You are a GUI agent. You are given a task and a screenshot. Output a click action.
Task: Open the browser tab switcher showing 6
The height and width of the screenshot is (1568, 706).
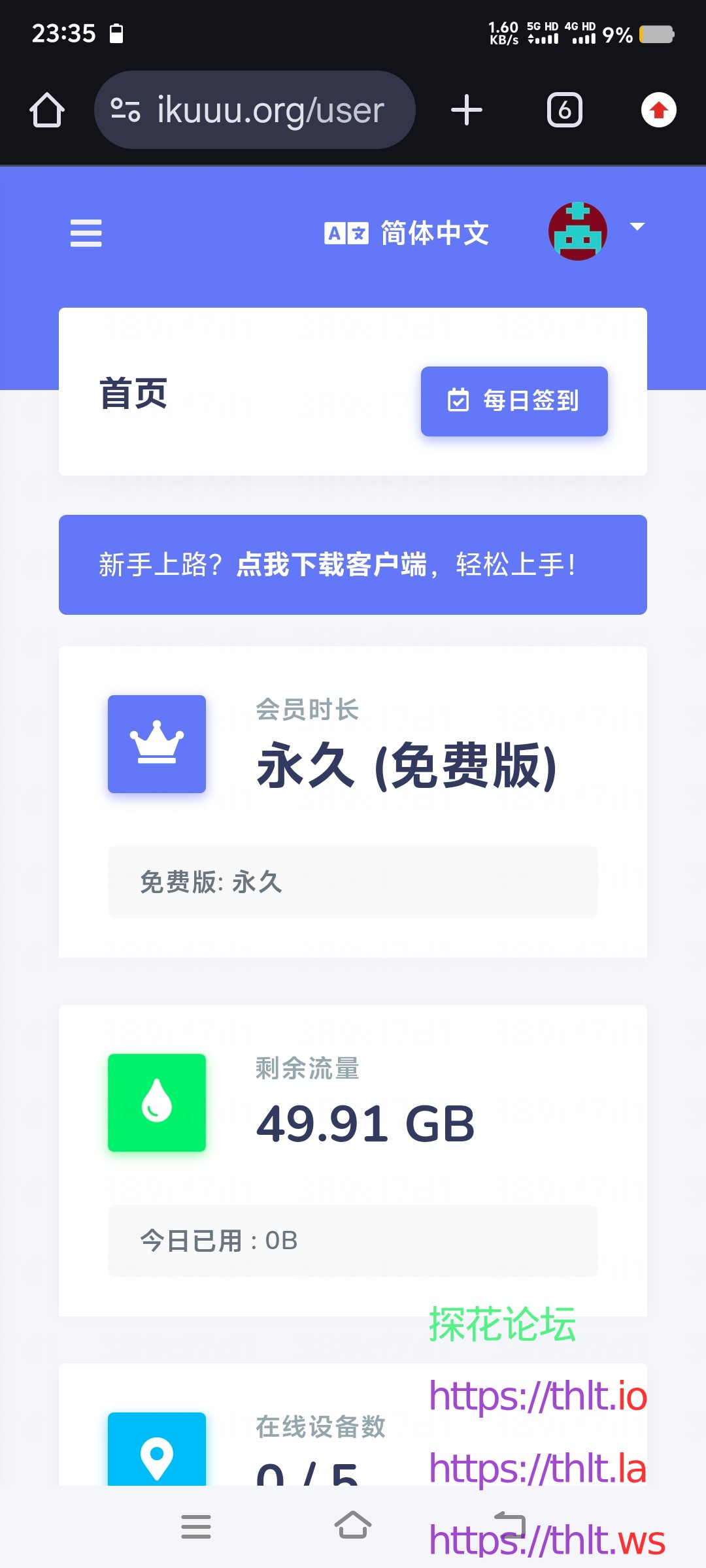click(x=564, y=109)
